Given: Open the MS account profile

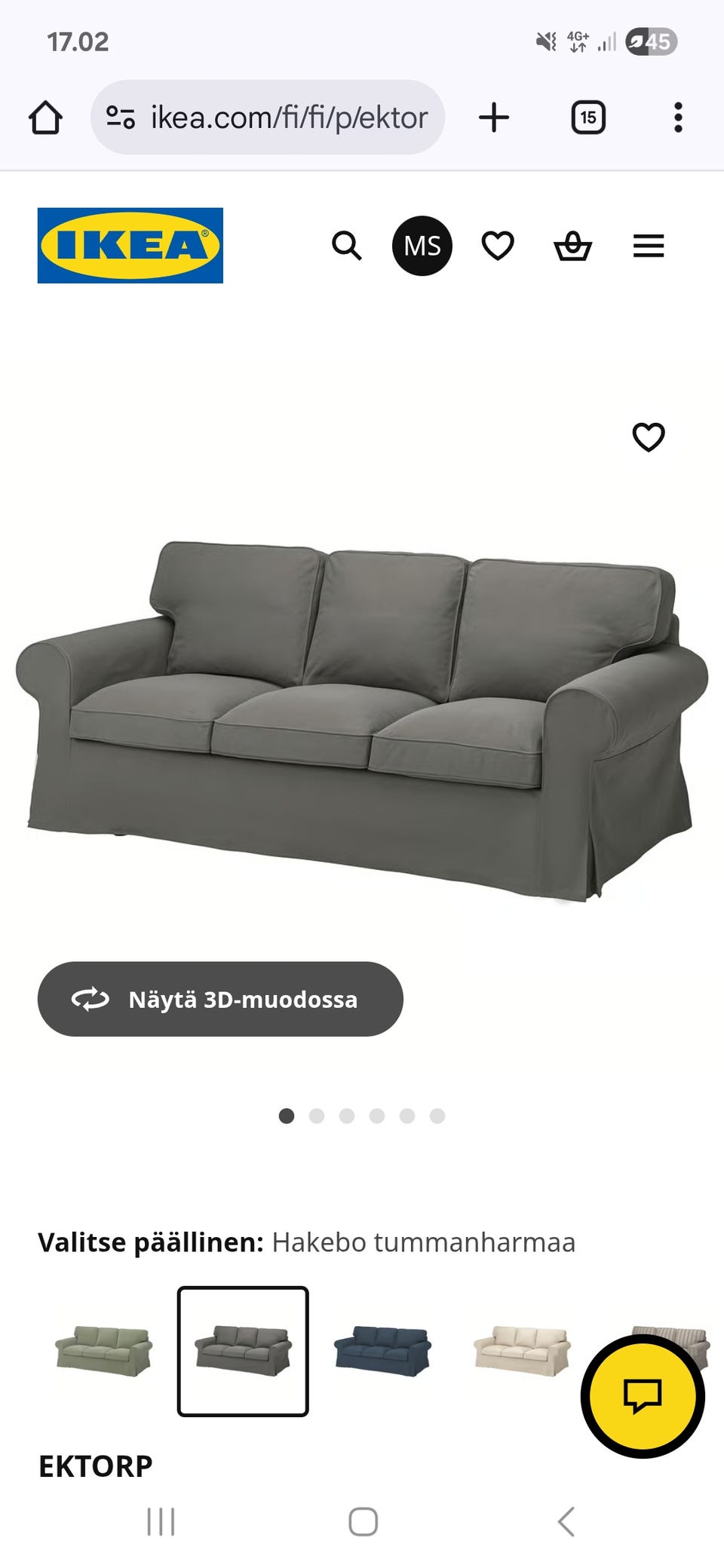Looking at the screenshot, I should 422,246.
